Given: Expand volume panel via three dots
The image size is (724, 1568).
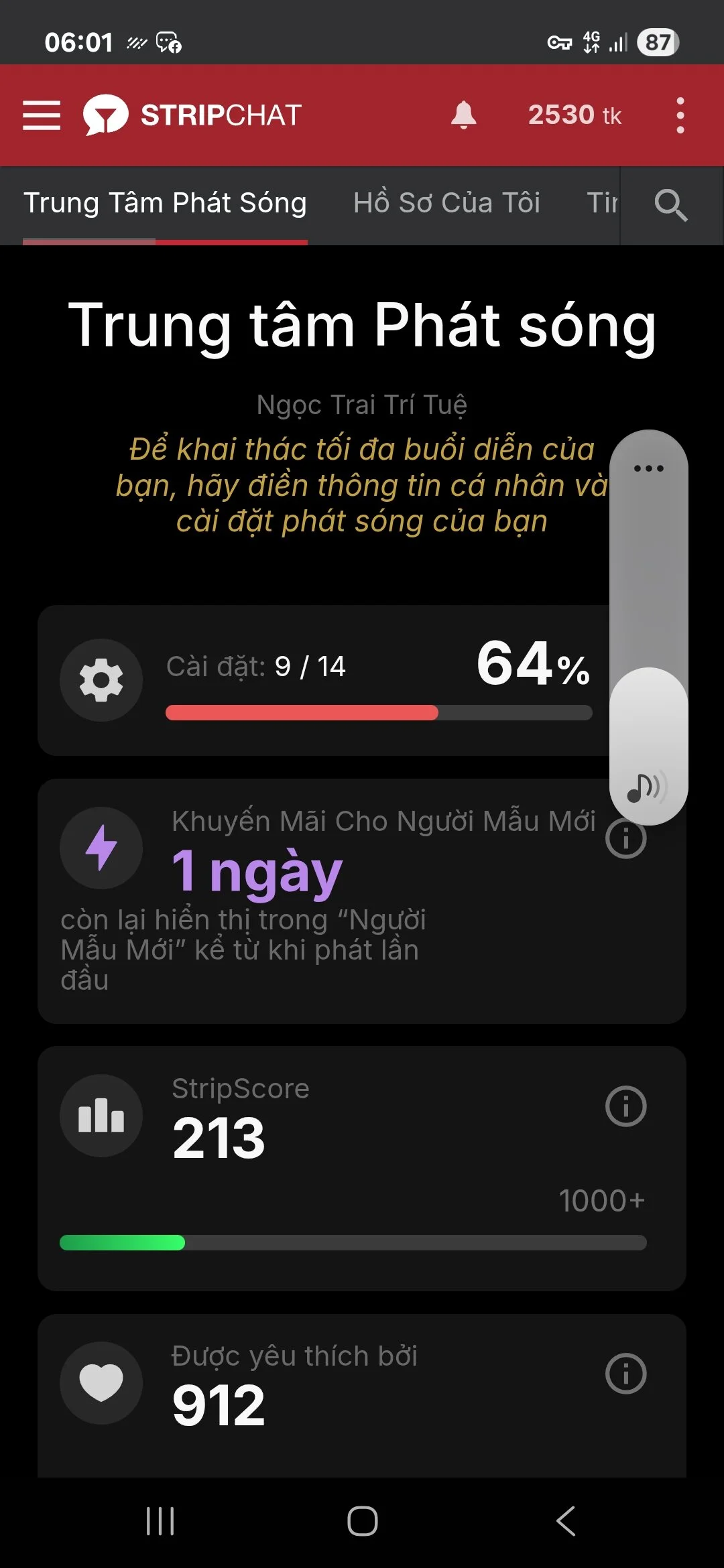Looking at the screenshot, I should click(648, 468).
